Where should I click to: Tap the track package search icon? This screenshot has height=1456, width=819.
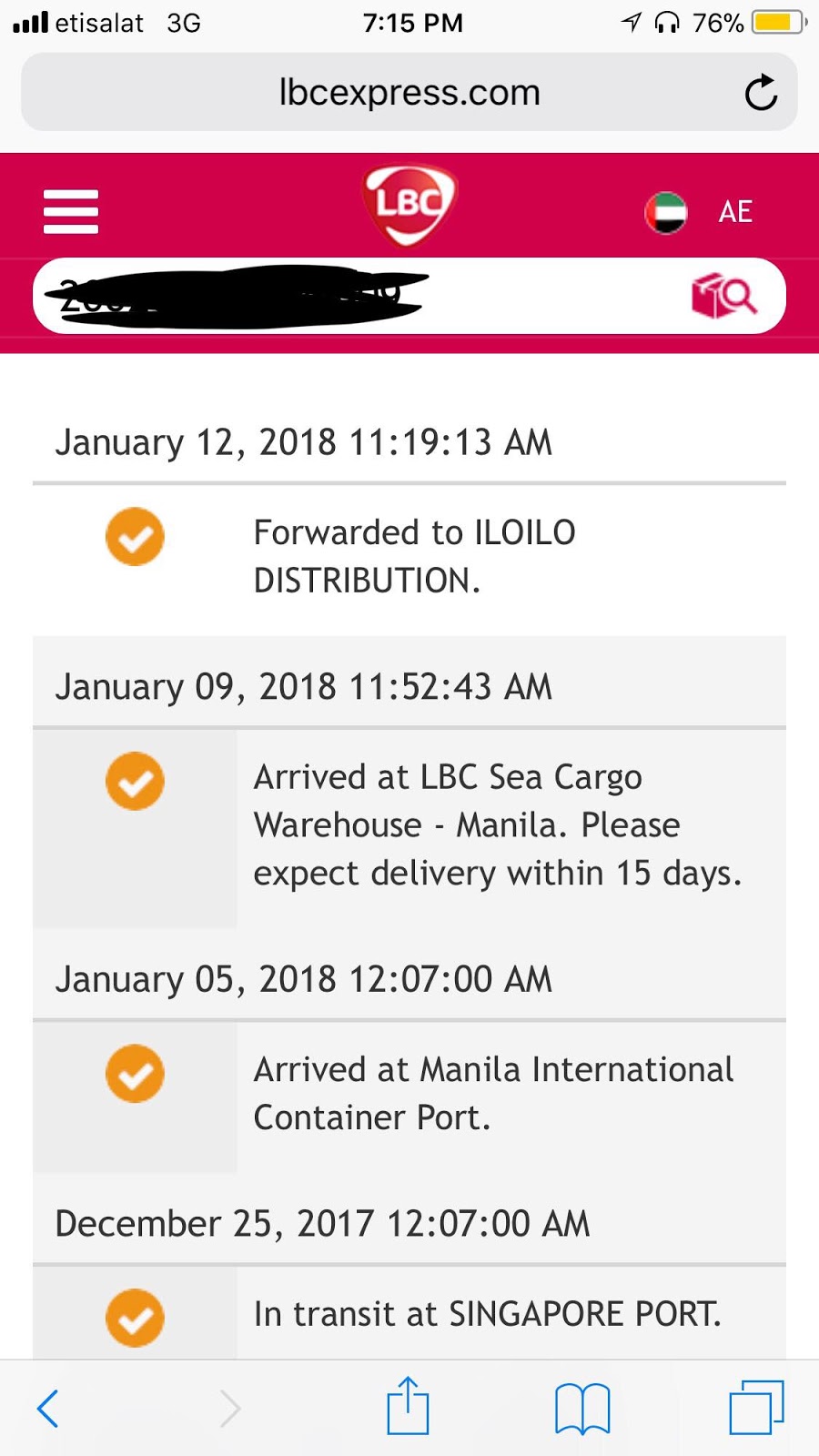pos(724,296)
